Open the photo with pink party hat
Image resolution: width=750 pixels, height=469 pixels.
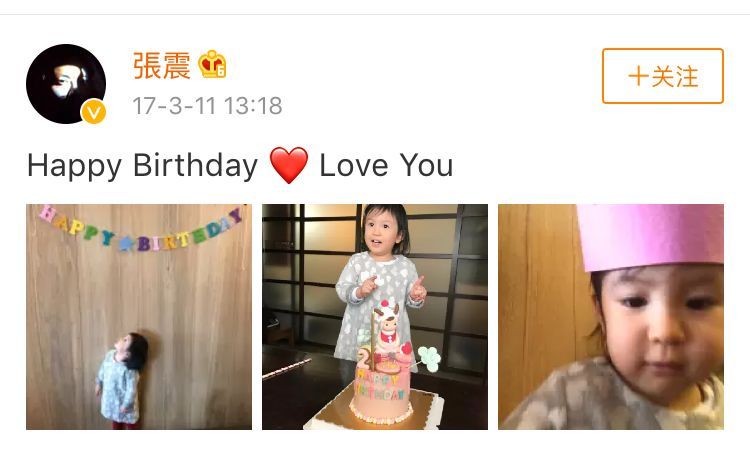pos(611,317)
